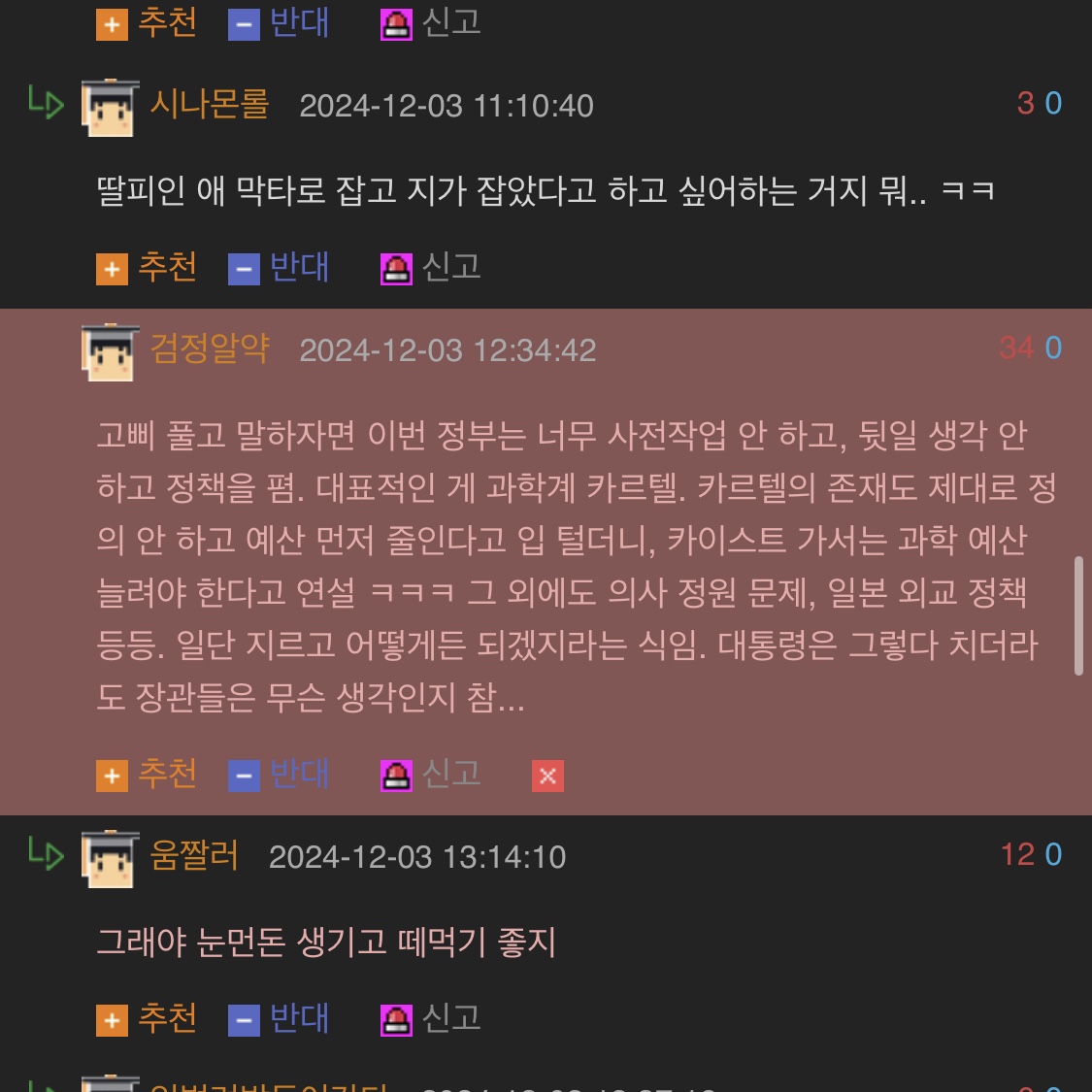Viewport: 1092px width, 1092px height.
Task: Report 시나몬롤's comment with 신고
Action: coord(431,267)
